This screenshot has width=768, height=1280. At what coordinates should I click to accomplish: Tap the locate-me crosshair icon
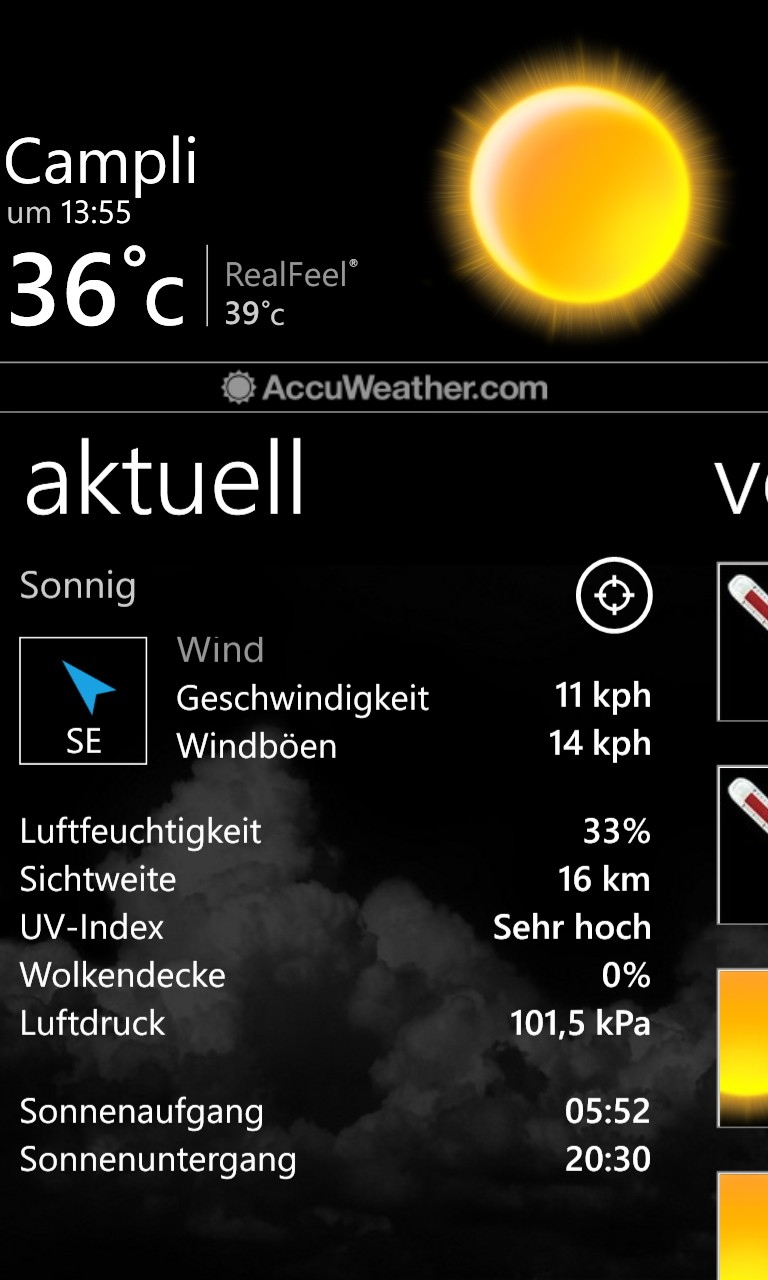[614, 596]
